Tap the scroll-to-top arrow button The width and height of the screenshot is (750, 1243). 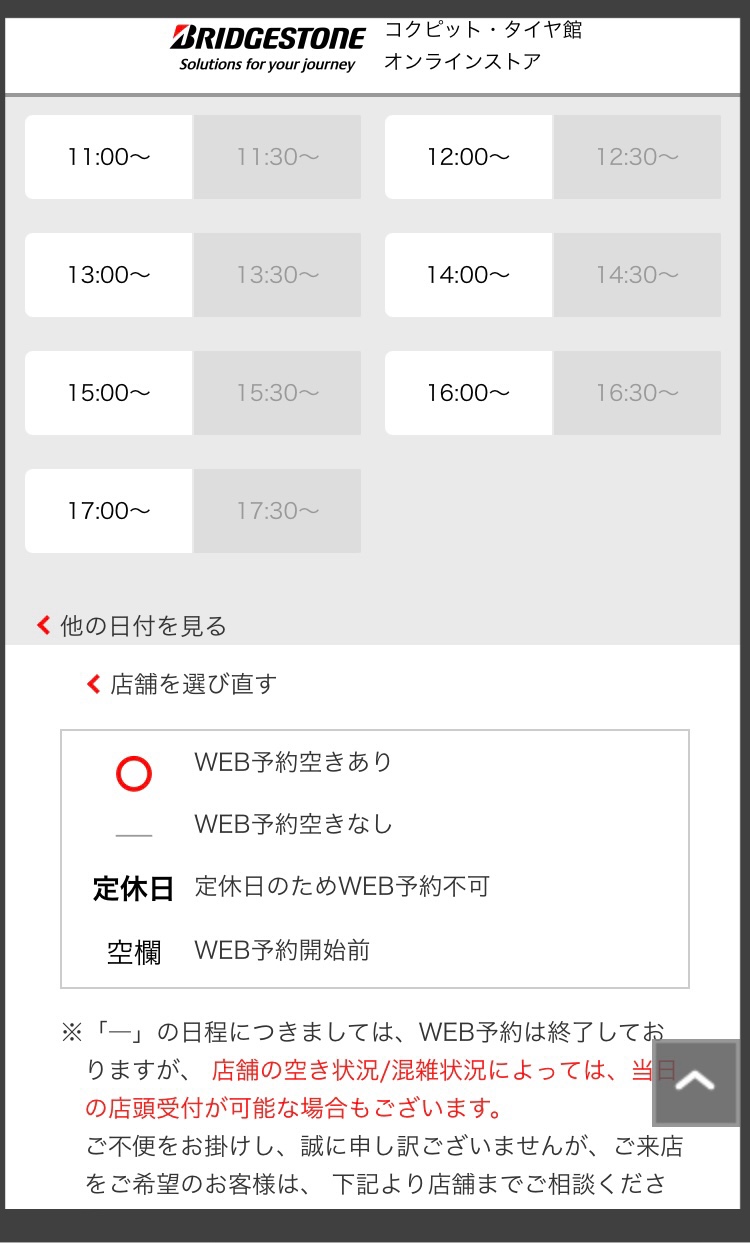(x=695, y=1083)
